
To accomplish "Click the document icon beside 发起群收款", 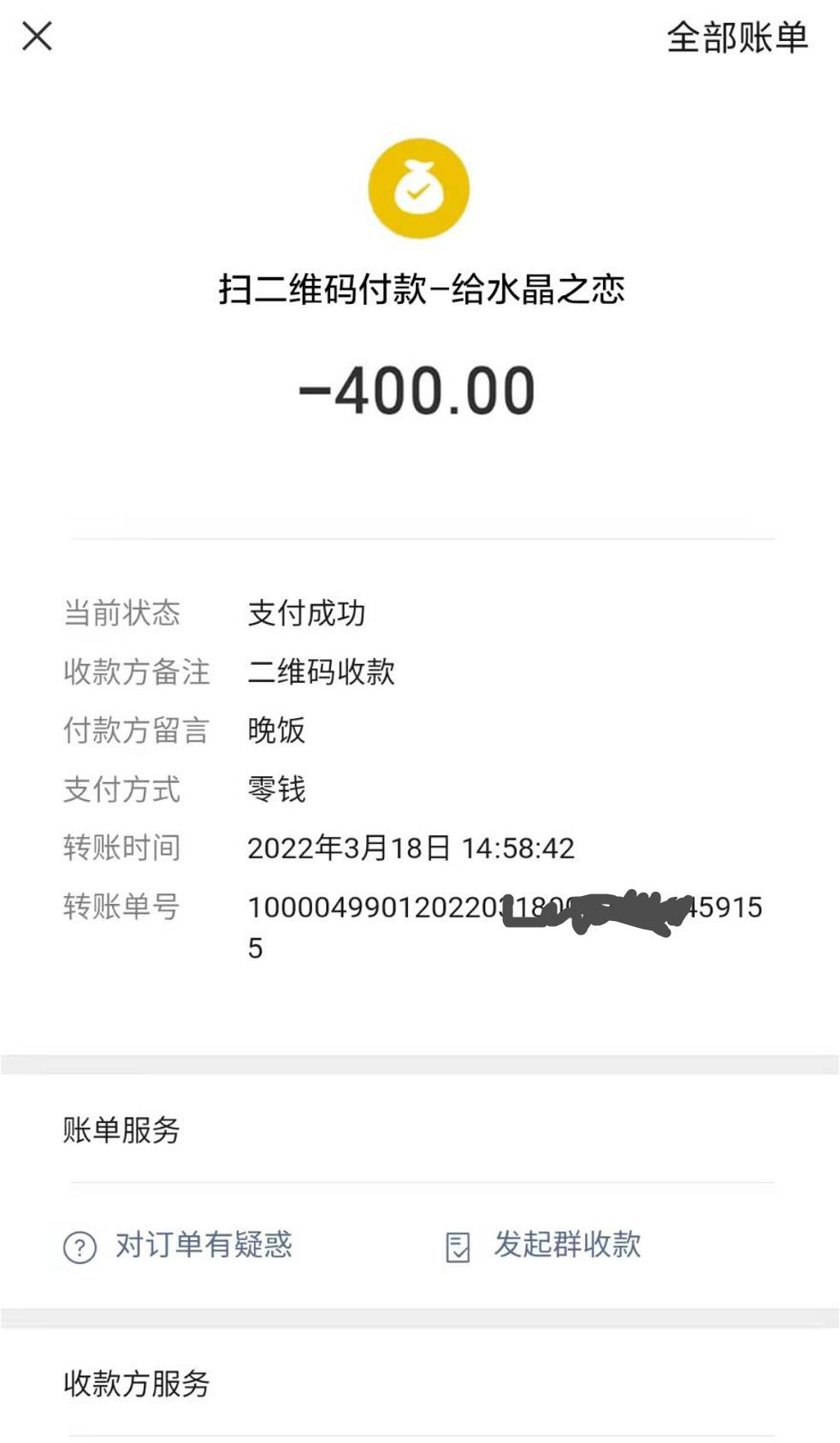I will coord(459,1247).
